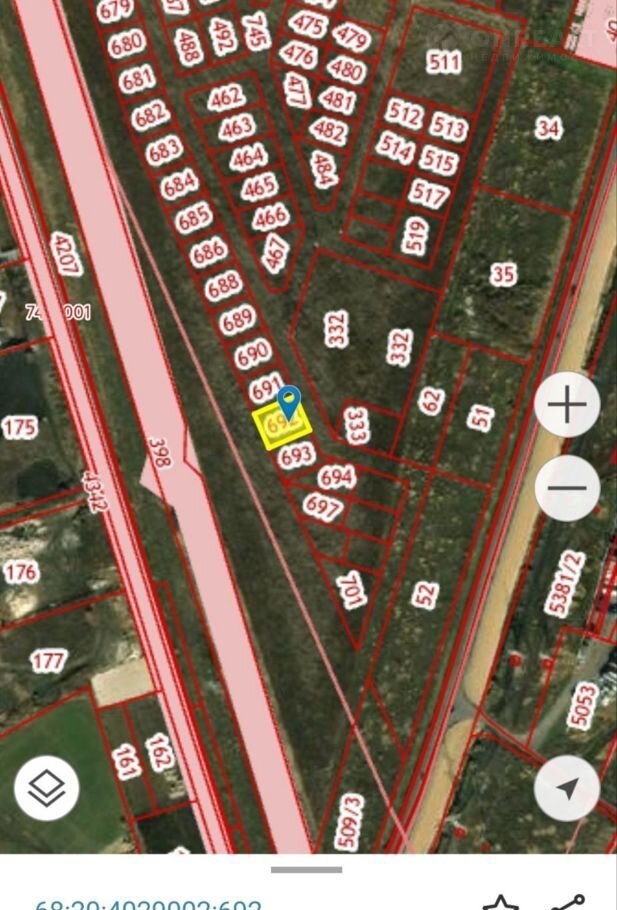
Task: Center map on my location
Action: [x=567, y=788]
